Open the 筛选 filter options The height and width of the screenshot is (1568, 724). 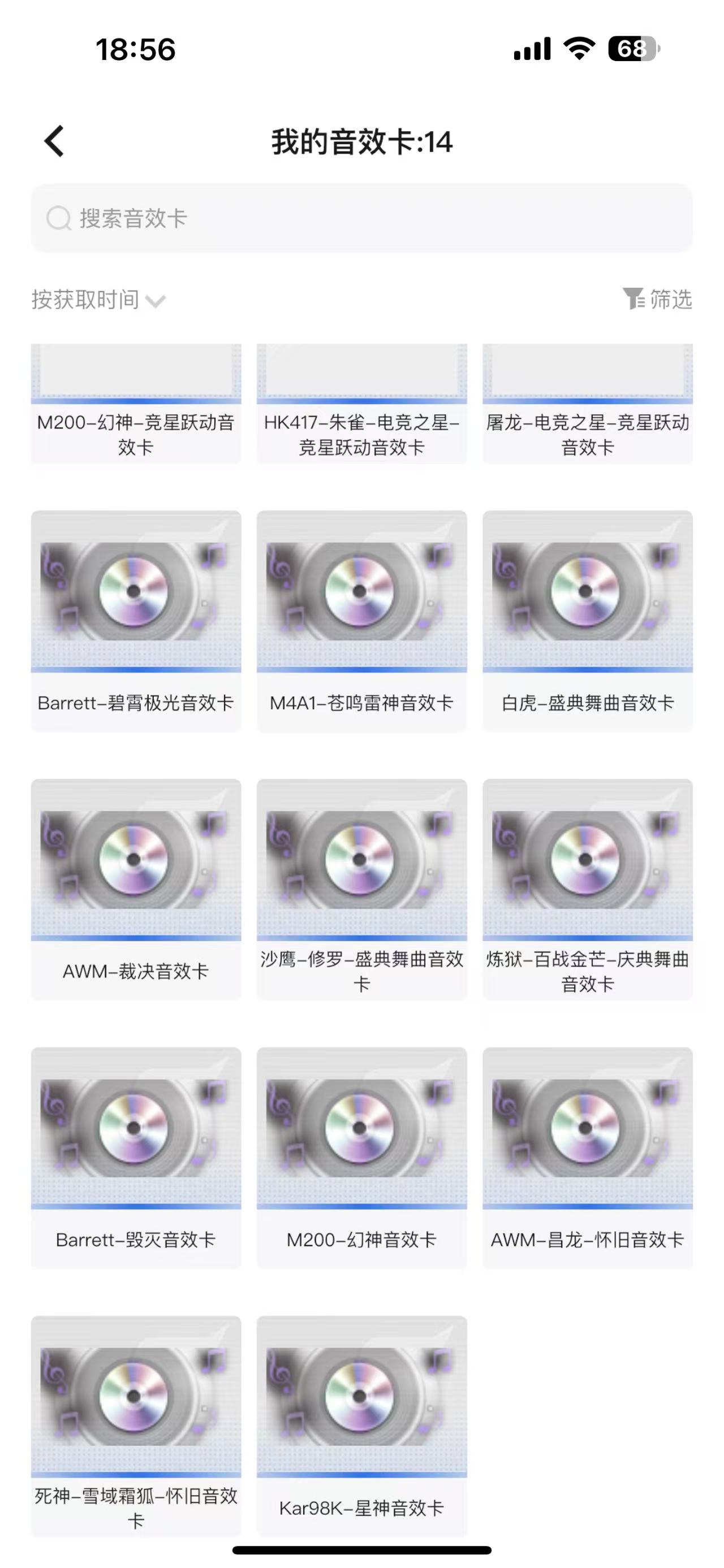point(658,299)
